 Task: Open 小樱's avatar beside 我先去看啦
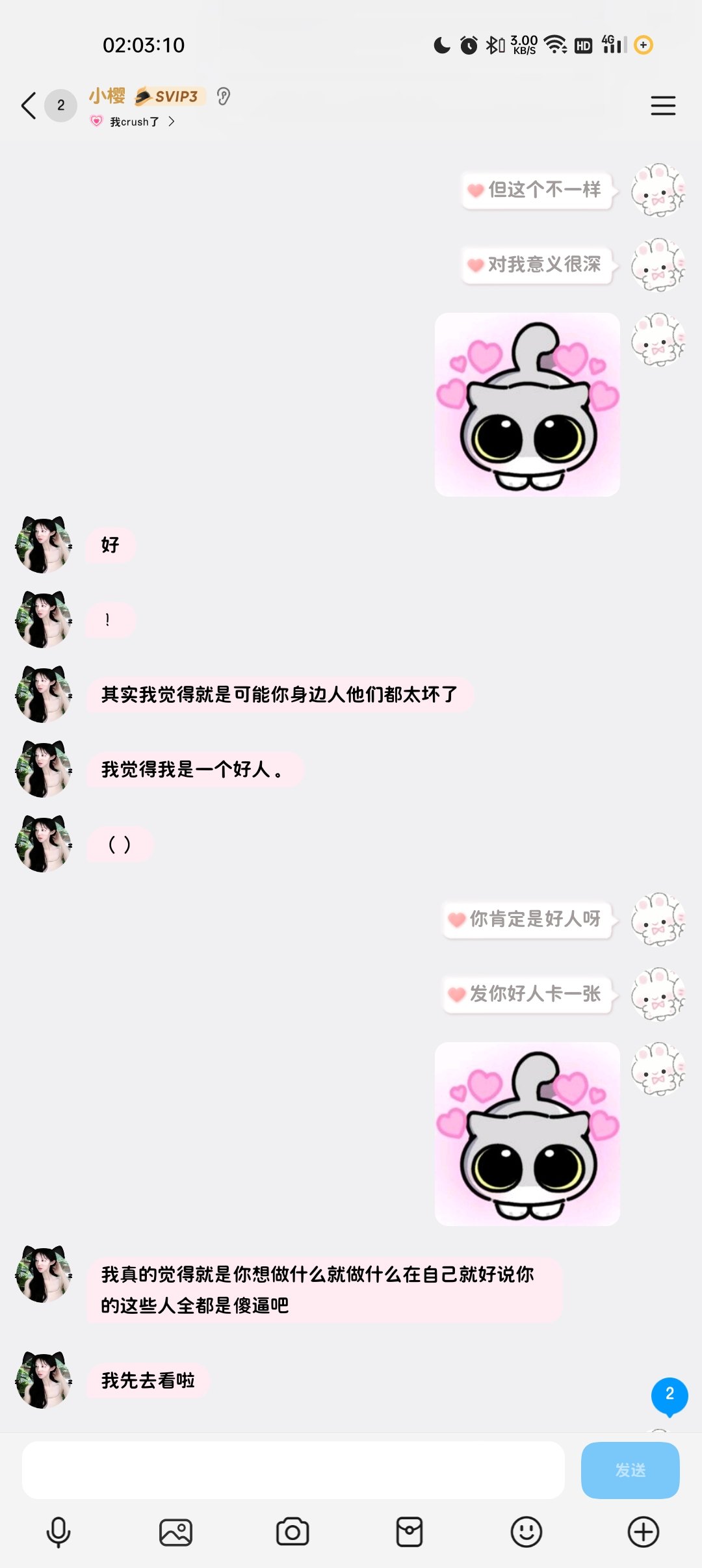(x=44, y=1379)
